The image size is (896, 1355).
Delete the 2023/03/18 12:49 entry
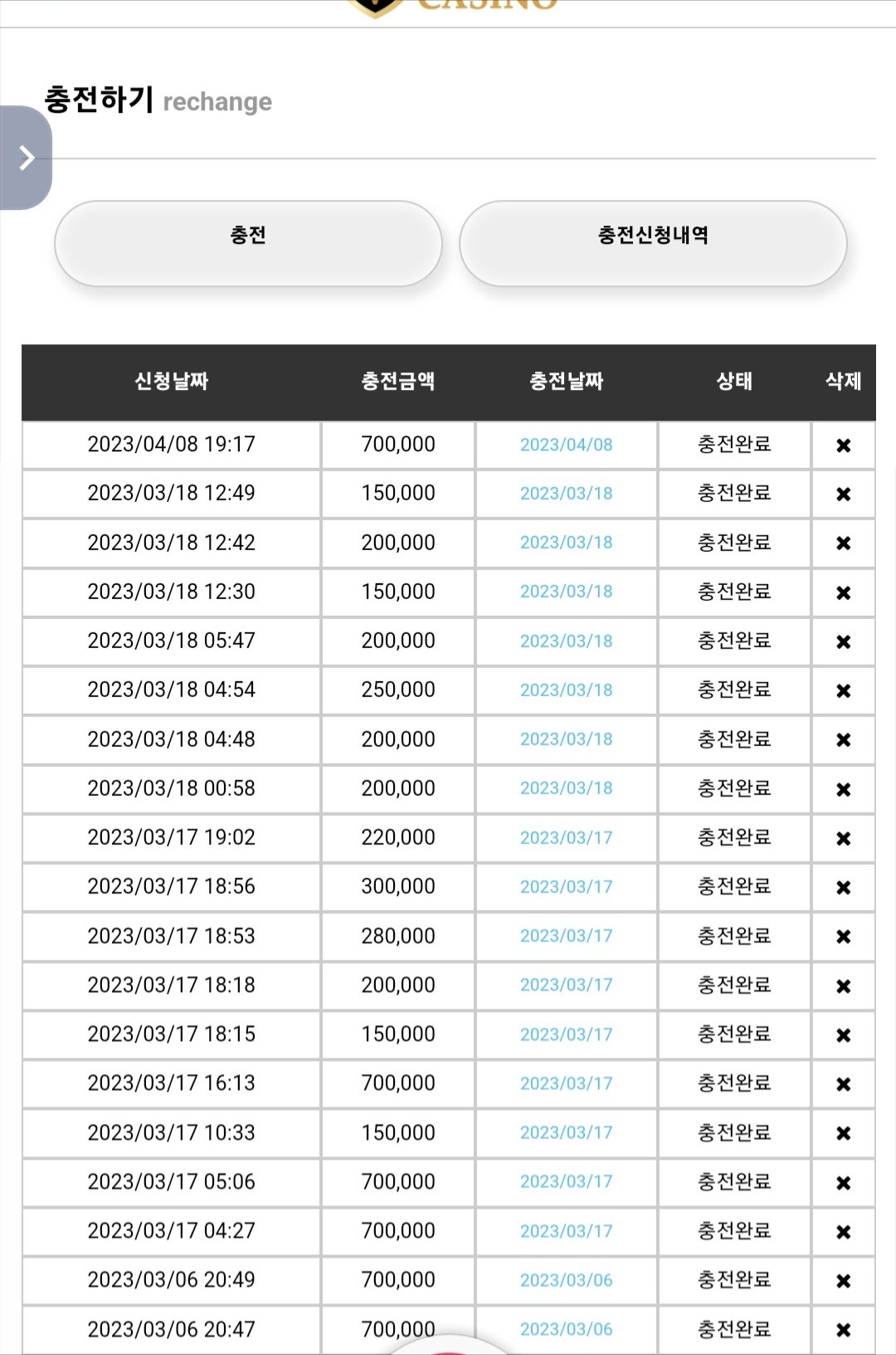pos(844,495)
